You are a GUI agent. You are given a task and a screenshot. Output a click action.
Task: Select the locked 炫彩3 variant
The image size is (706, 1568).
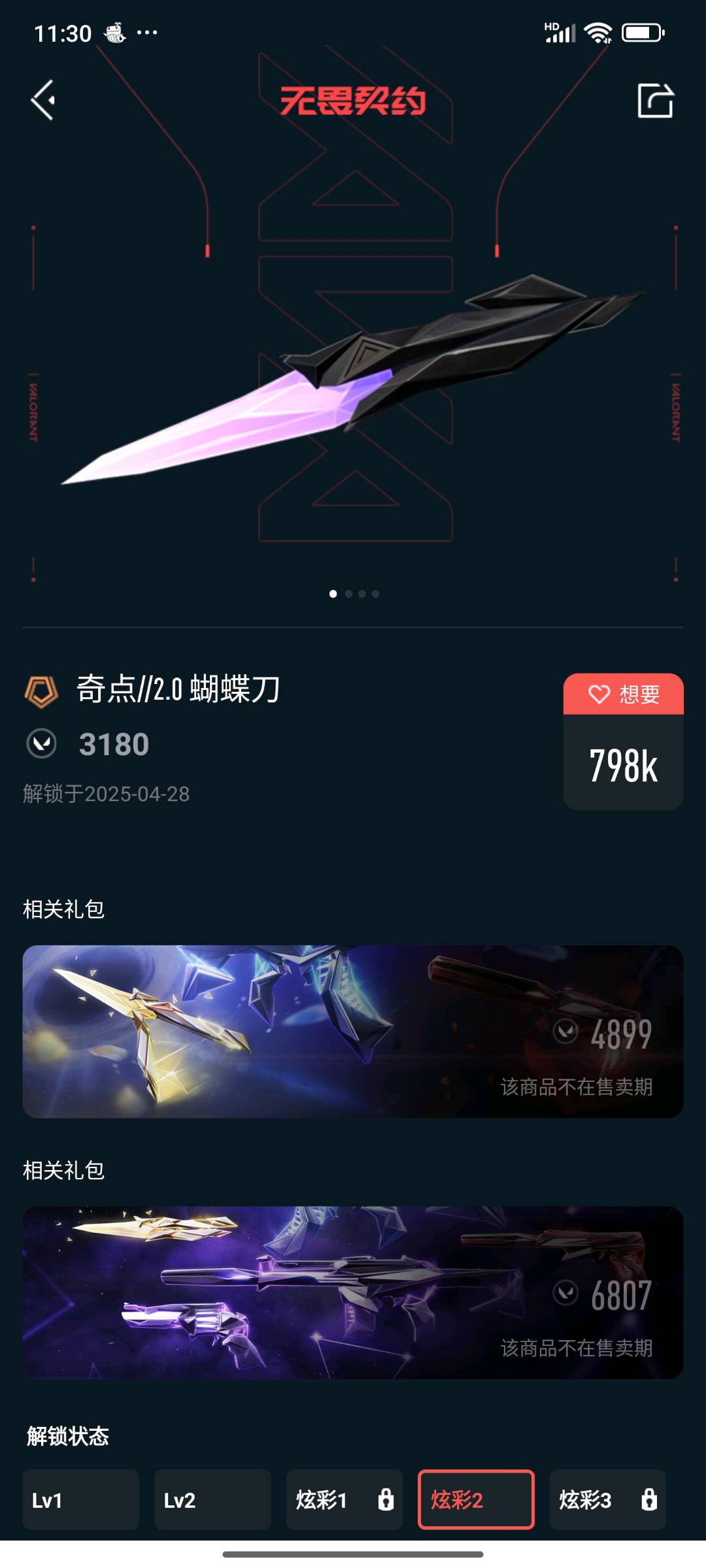click(607, 1499)
